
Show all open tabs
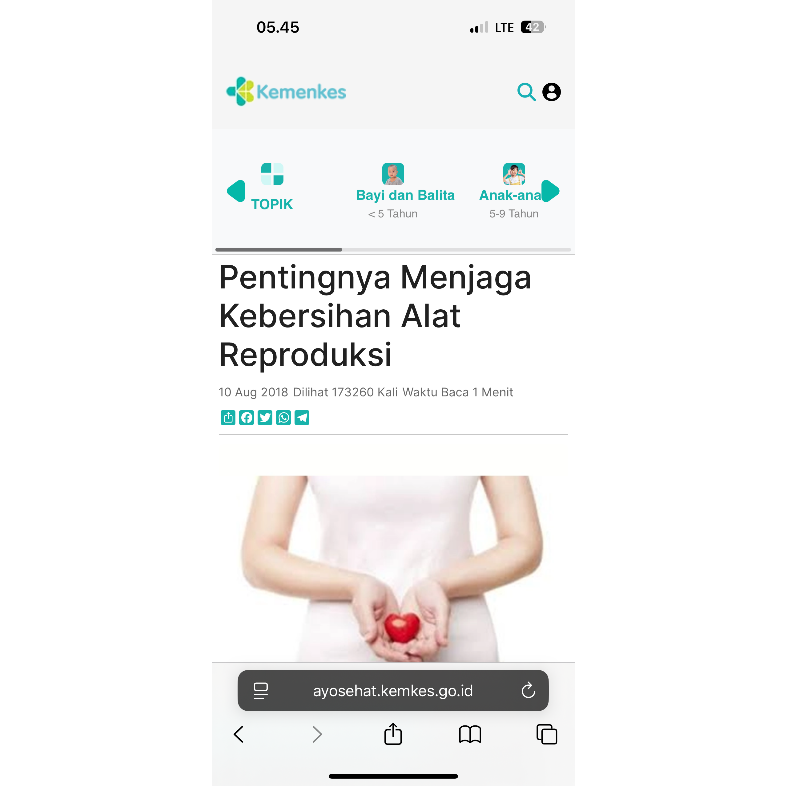click(x=547, y=735)
